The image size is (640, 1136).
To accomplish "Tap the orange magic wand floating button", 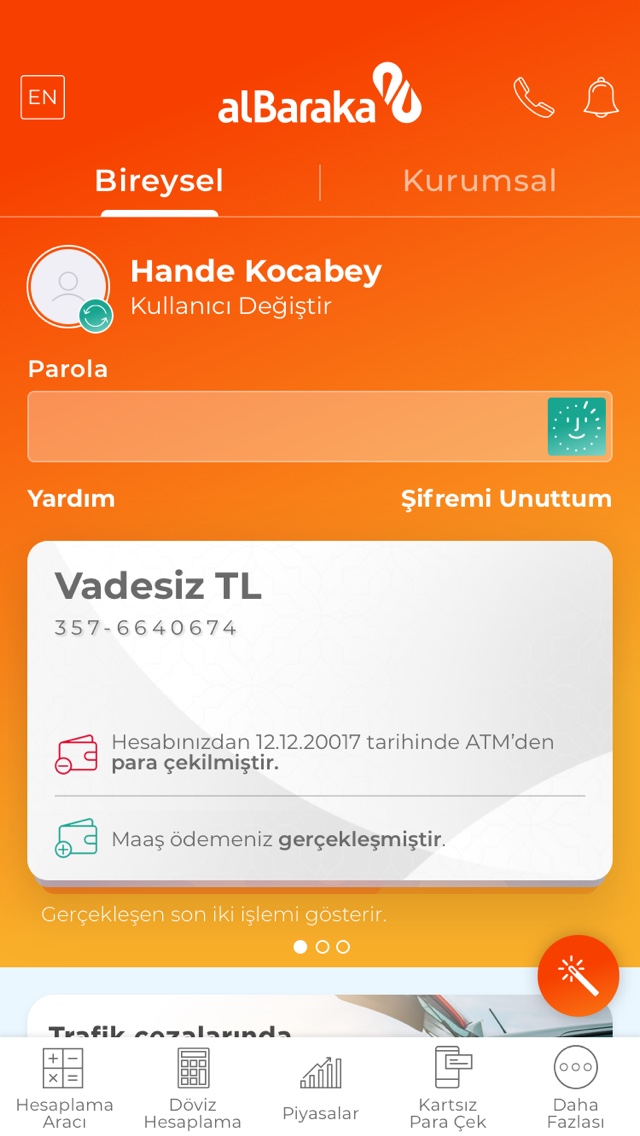I will click(578, 976).
